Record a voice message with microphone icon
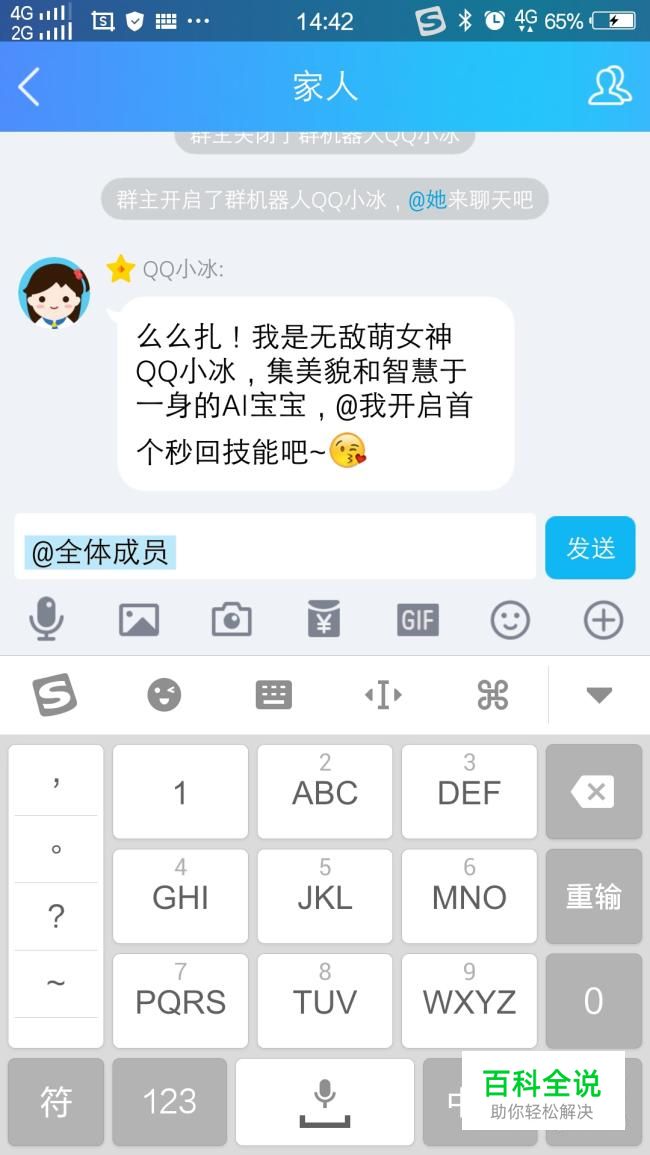 tap(46, 619)
